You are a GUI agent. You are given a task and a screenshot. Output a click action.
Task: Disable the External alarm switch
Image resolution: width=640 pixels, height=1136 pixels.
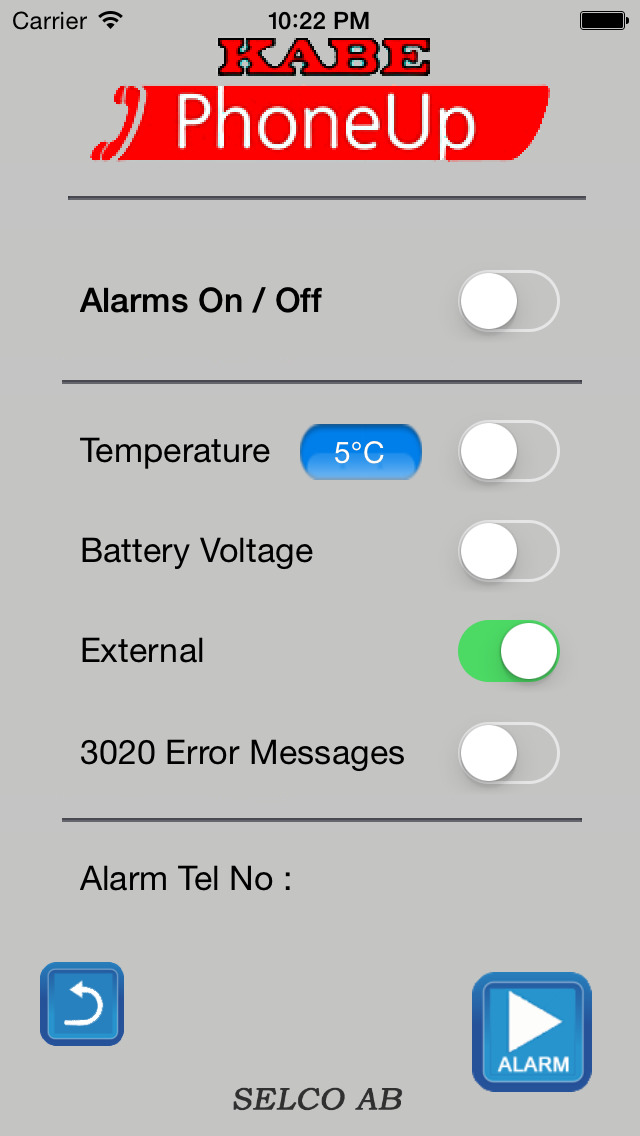[x=509, y=651]
